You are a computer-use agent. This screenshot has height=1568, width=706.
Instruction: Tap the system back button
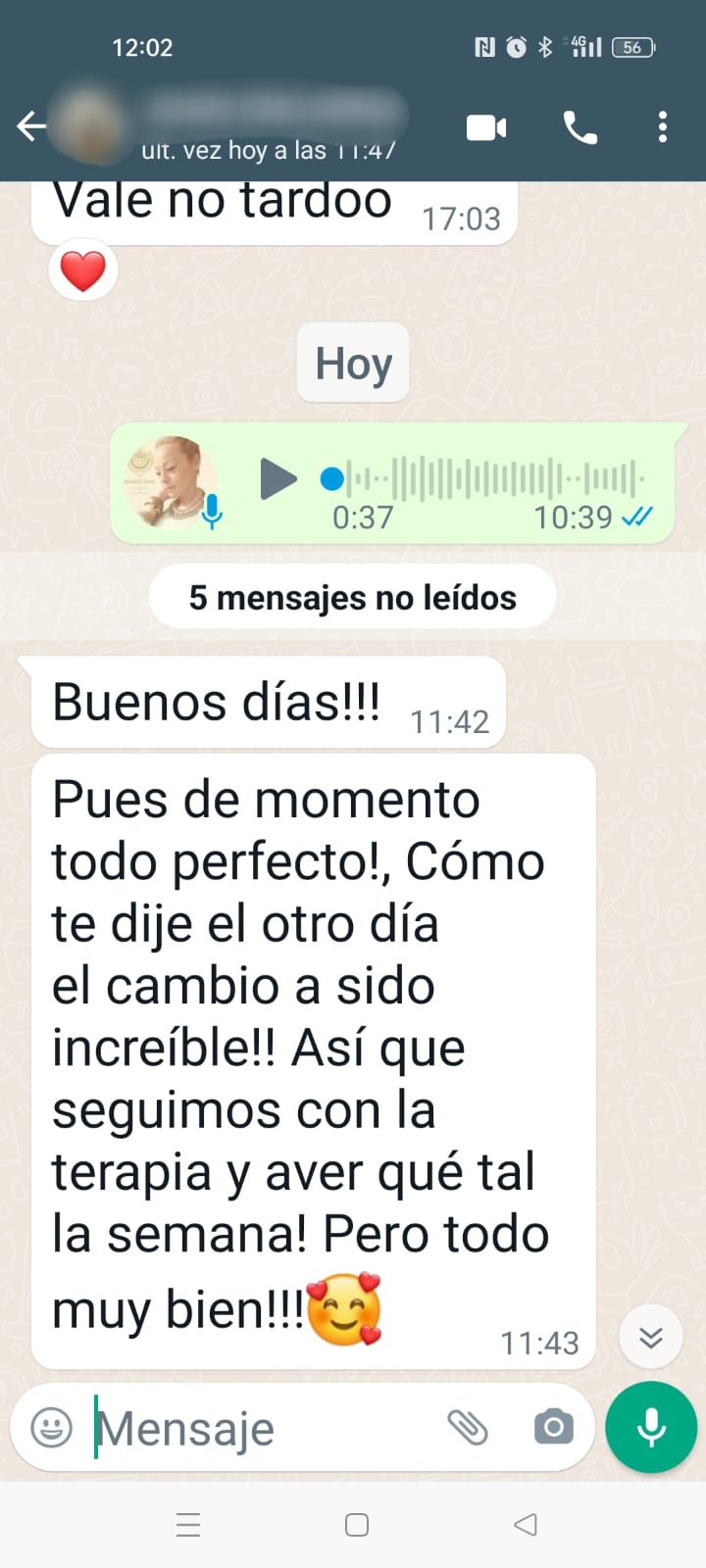[x=526, y=1525]
